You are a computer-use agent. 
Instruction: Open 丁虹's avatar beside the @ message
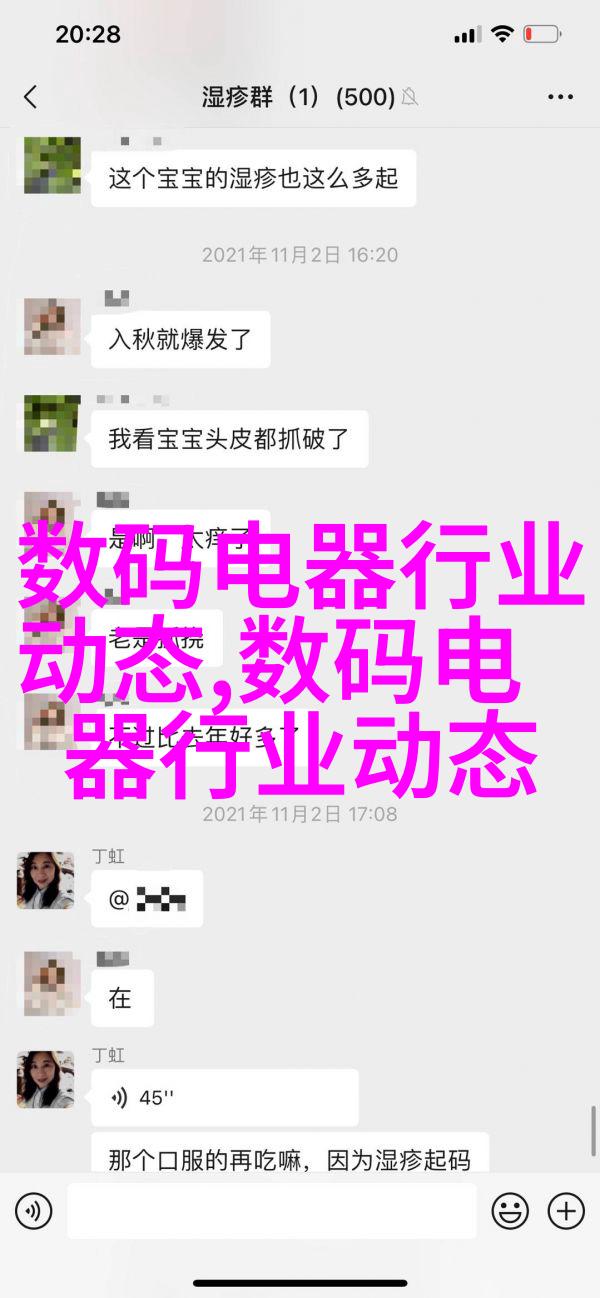click(x=45, y=880)
